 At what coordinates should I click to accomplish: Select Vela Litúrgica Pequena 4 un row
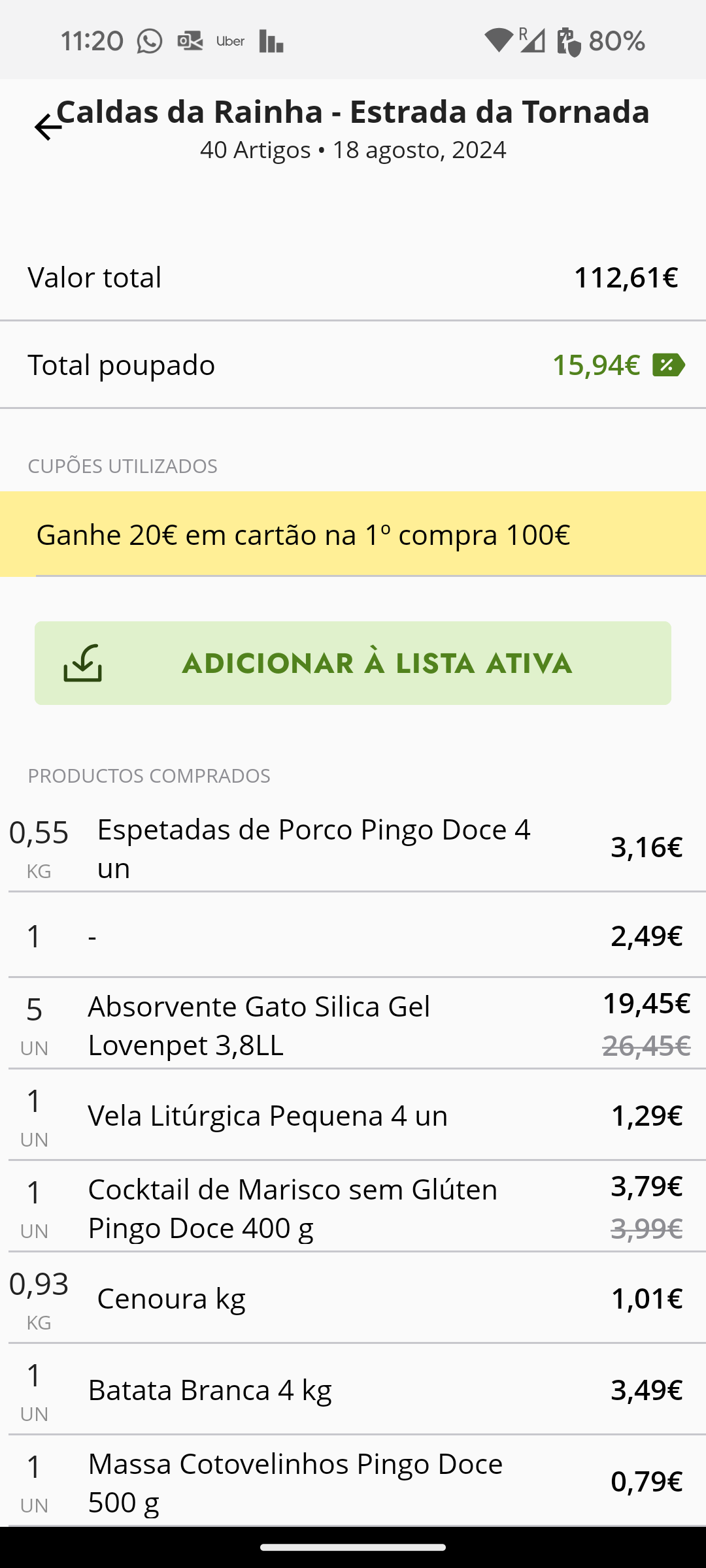[353, 1116]
